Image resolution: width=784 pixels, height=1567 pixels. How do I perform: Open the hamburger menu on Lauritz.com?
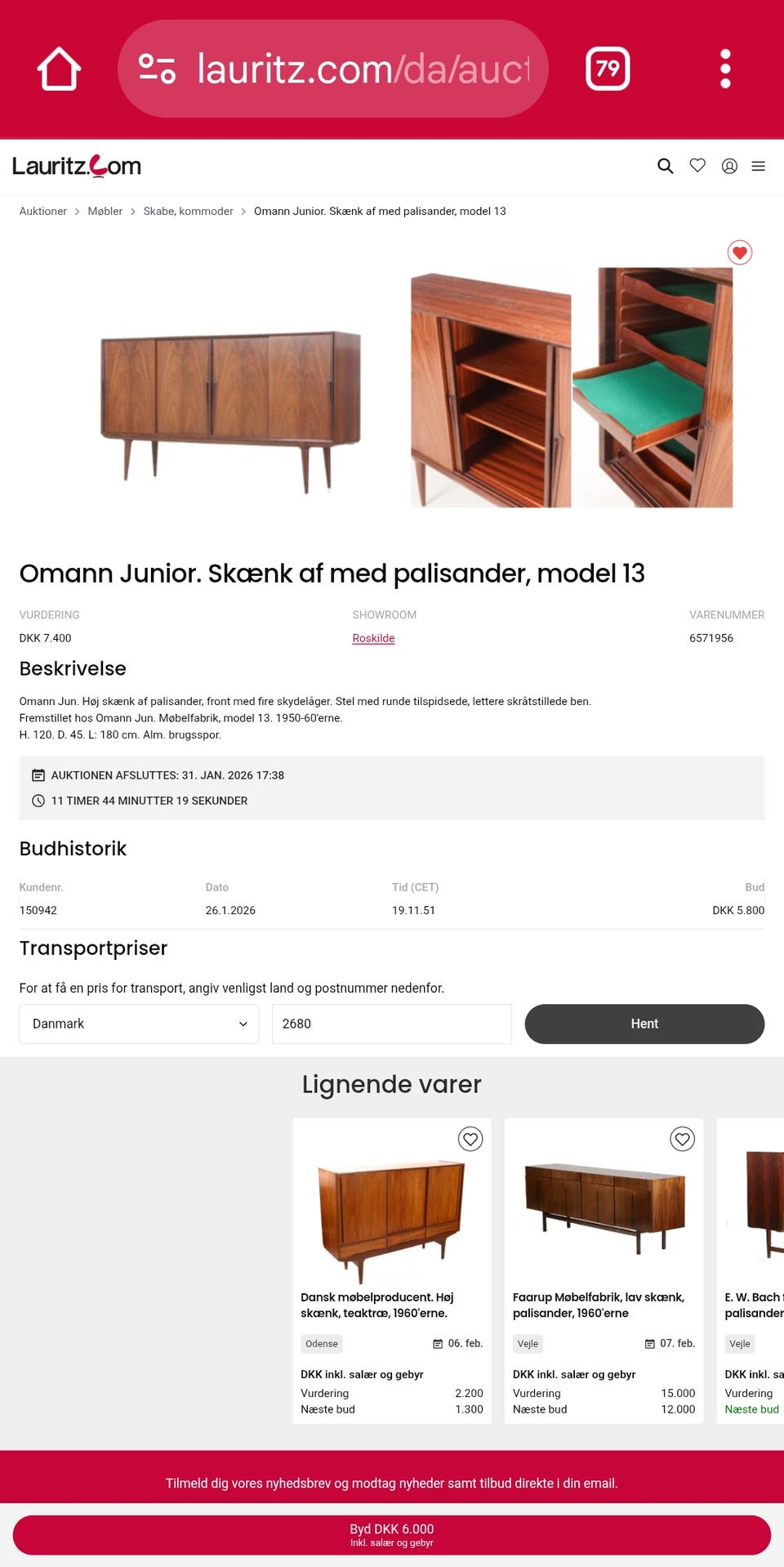759,166
